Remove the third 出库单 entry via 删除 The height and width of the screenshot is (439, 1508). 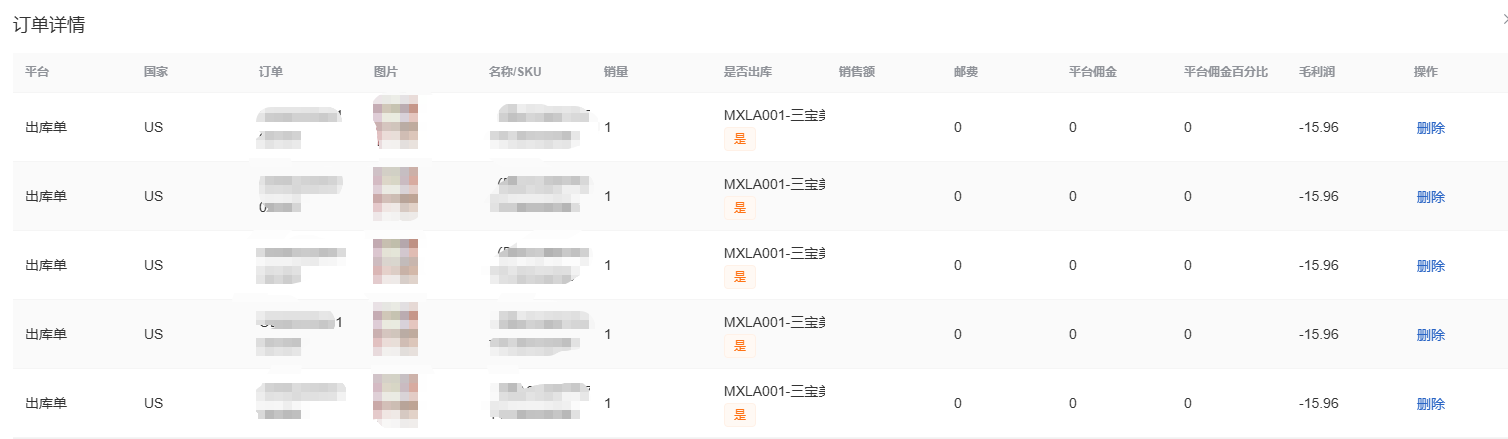(x=1430, y=266)
